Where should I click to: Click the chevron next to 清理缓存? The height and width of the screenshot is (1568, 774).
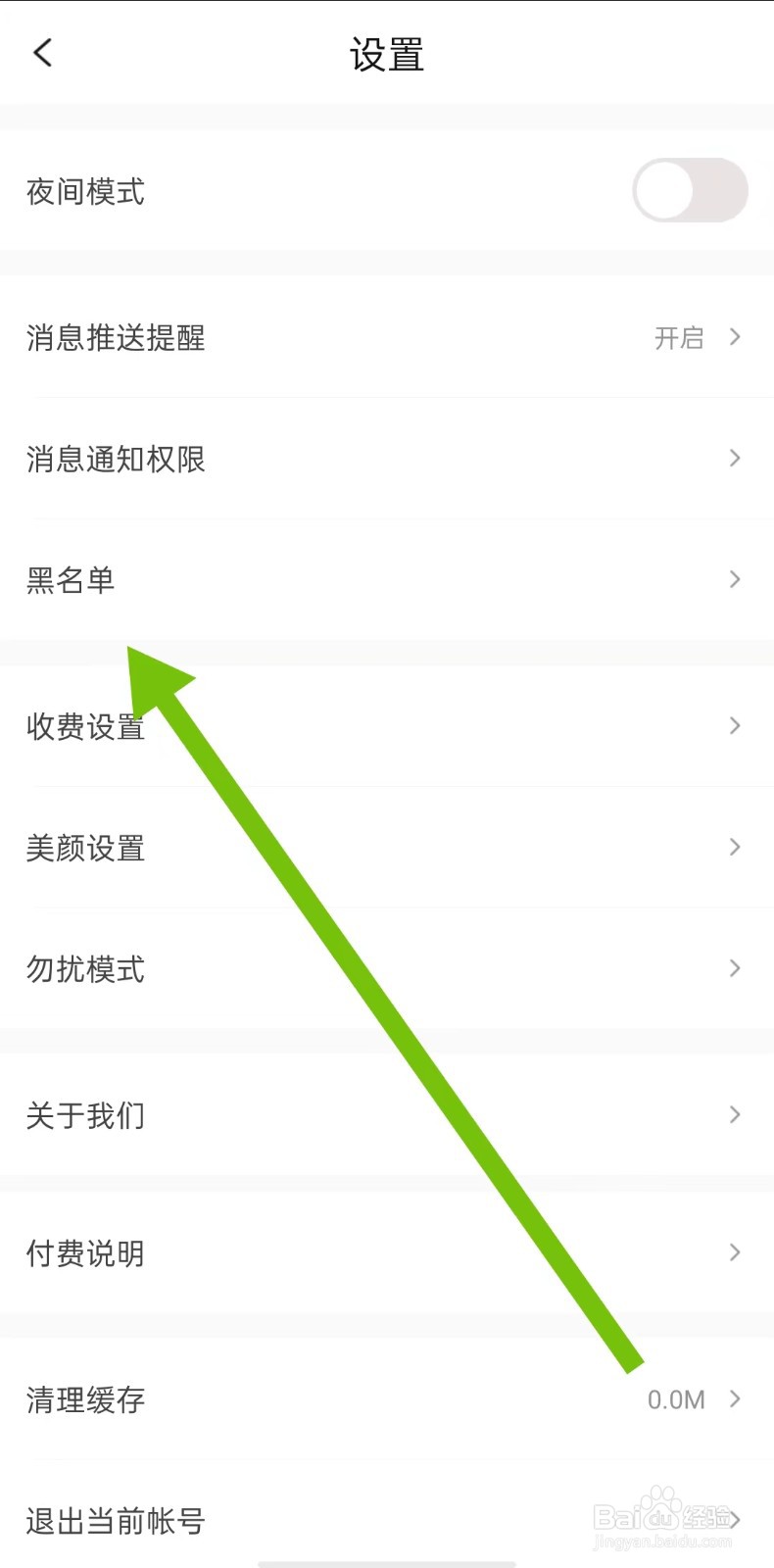point(735,1399)
